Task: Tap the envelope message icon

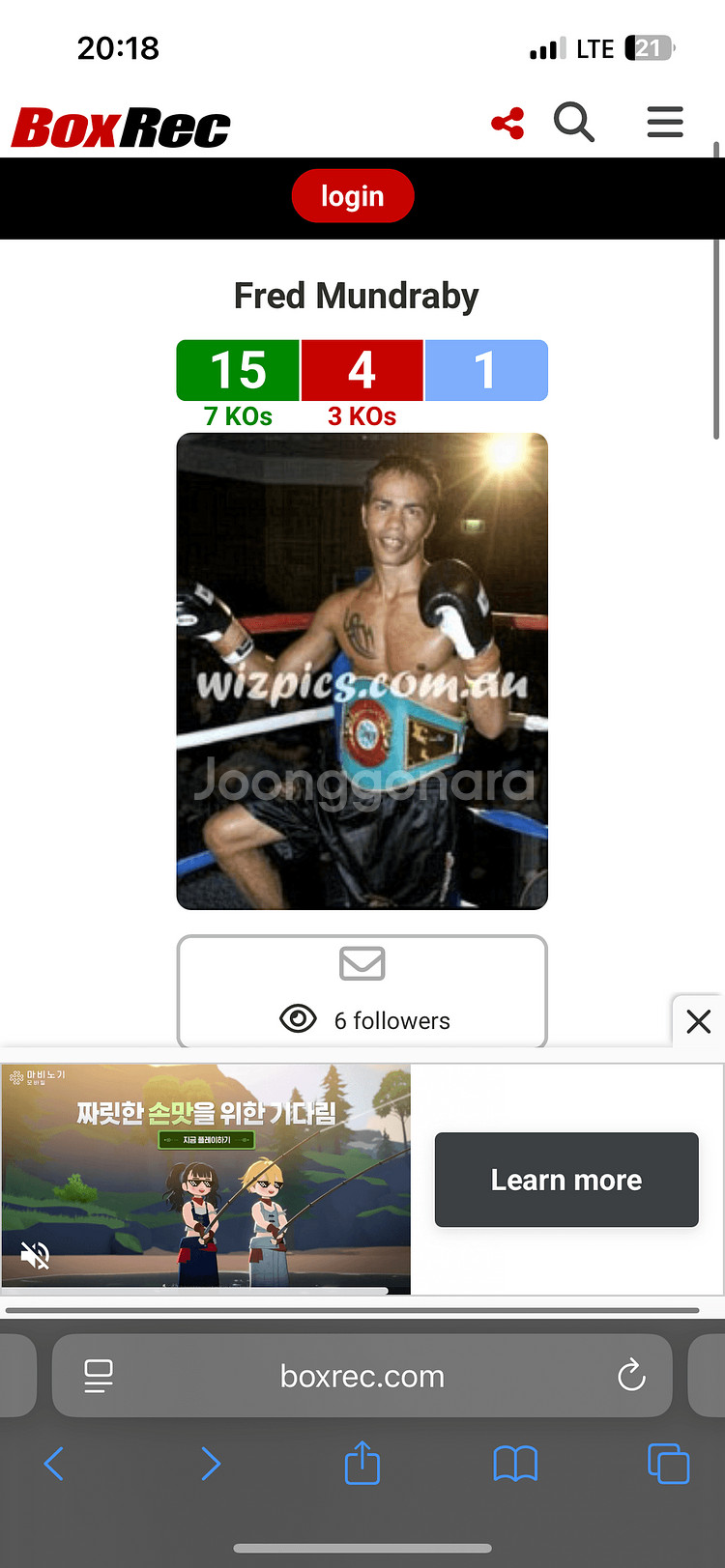Action: (362, 963)
